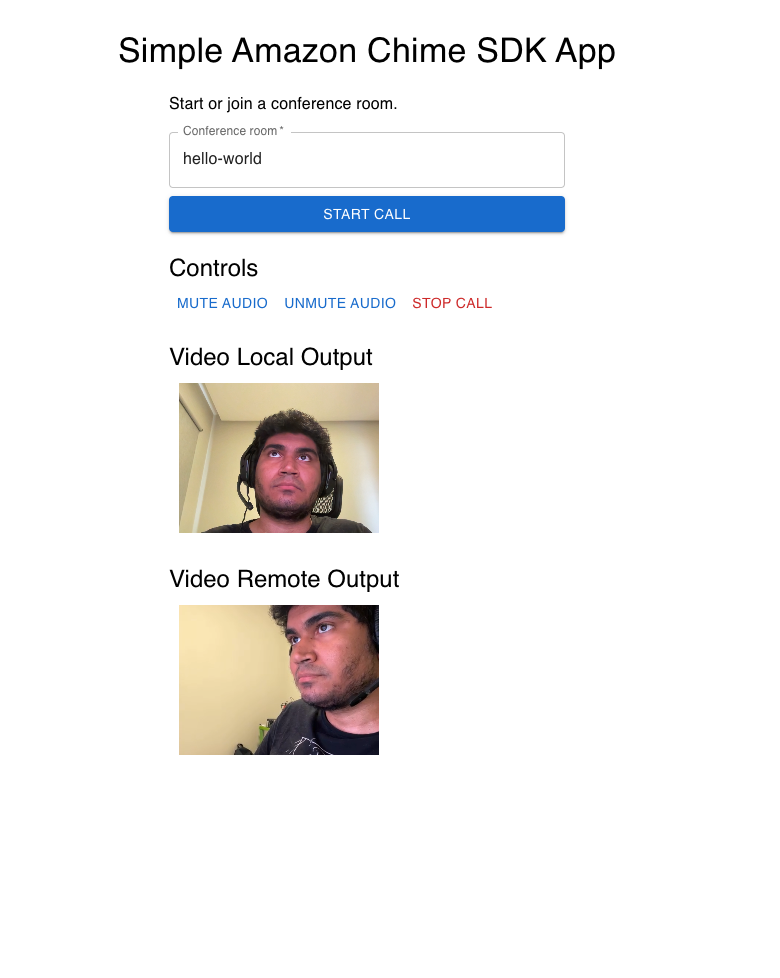Tap the Conference room text field
780x978 pixels.
coord(366,159)
